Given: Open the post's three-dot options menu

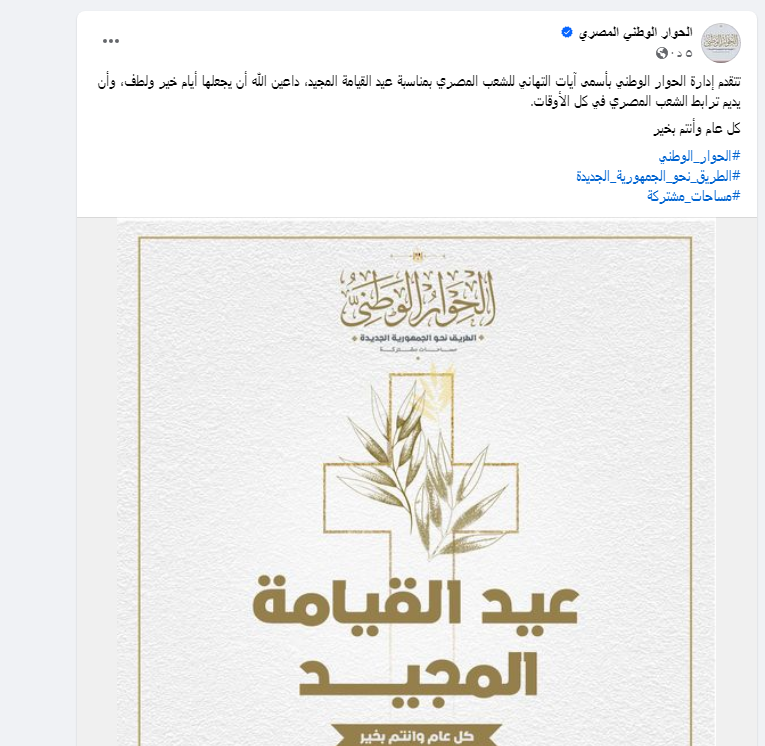Looking at the screenshot, I should coord(110,40).
